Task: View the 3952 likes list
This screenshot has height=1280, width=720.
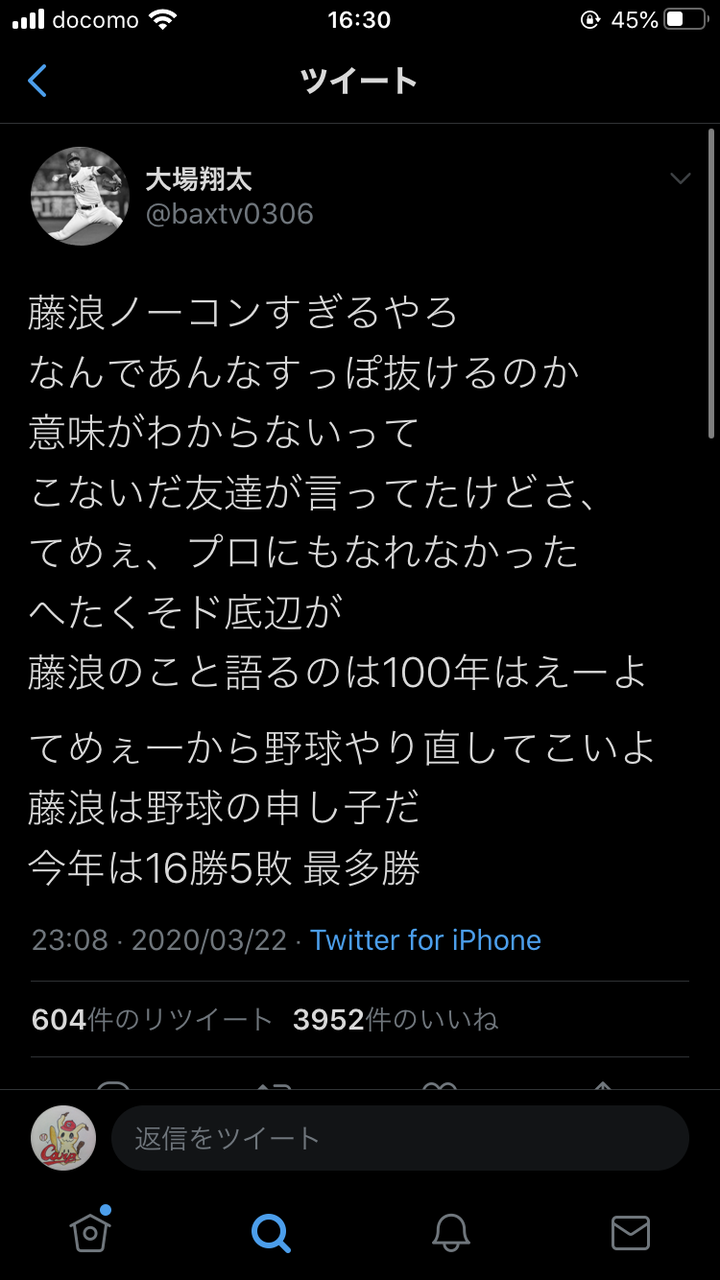Action: click(395, 1019)
